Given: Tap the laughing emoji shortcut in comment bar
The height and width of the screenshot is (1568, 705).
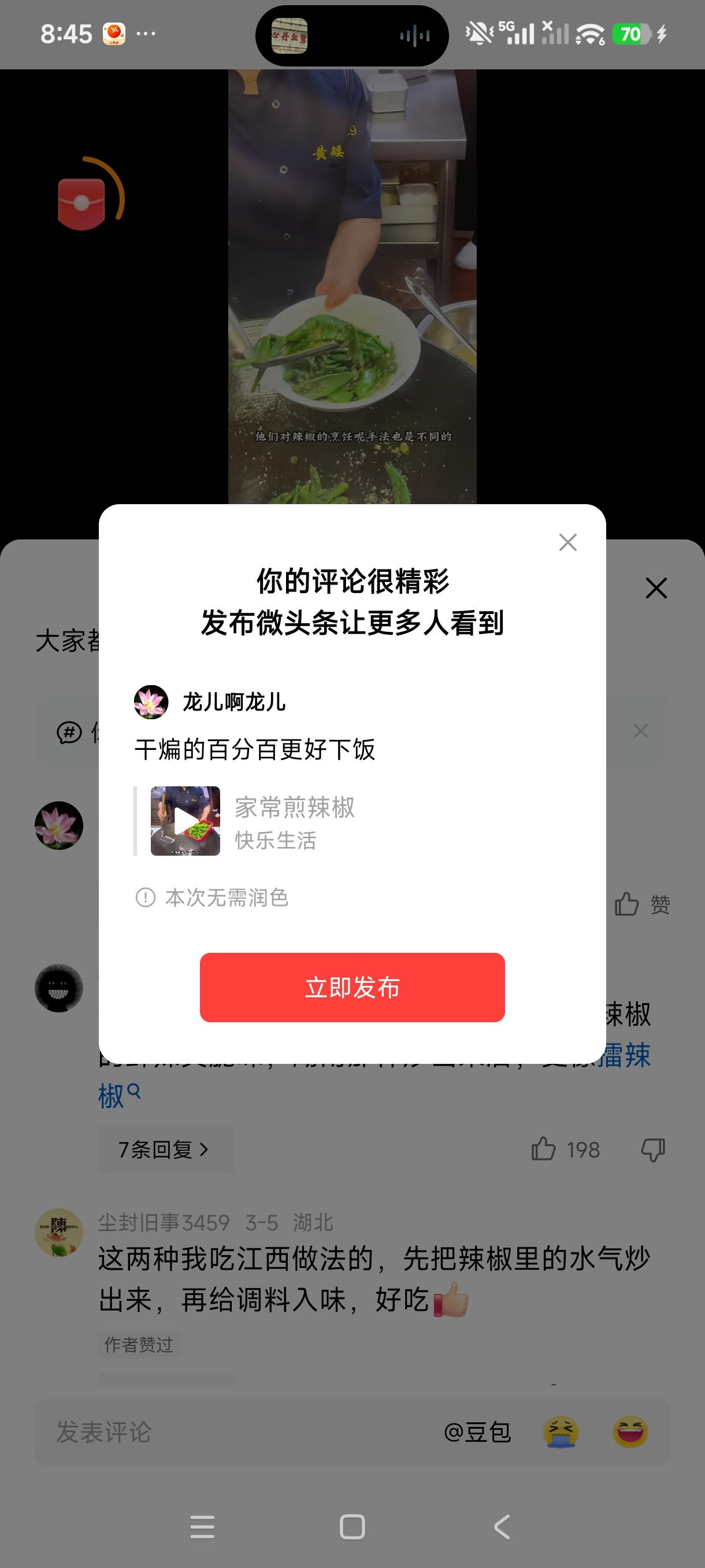Looking at the screenshot, I should tap(633, 1432).
